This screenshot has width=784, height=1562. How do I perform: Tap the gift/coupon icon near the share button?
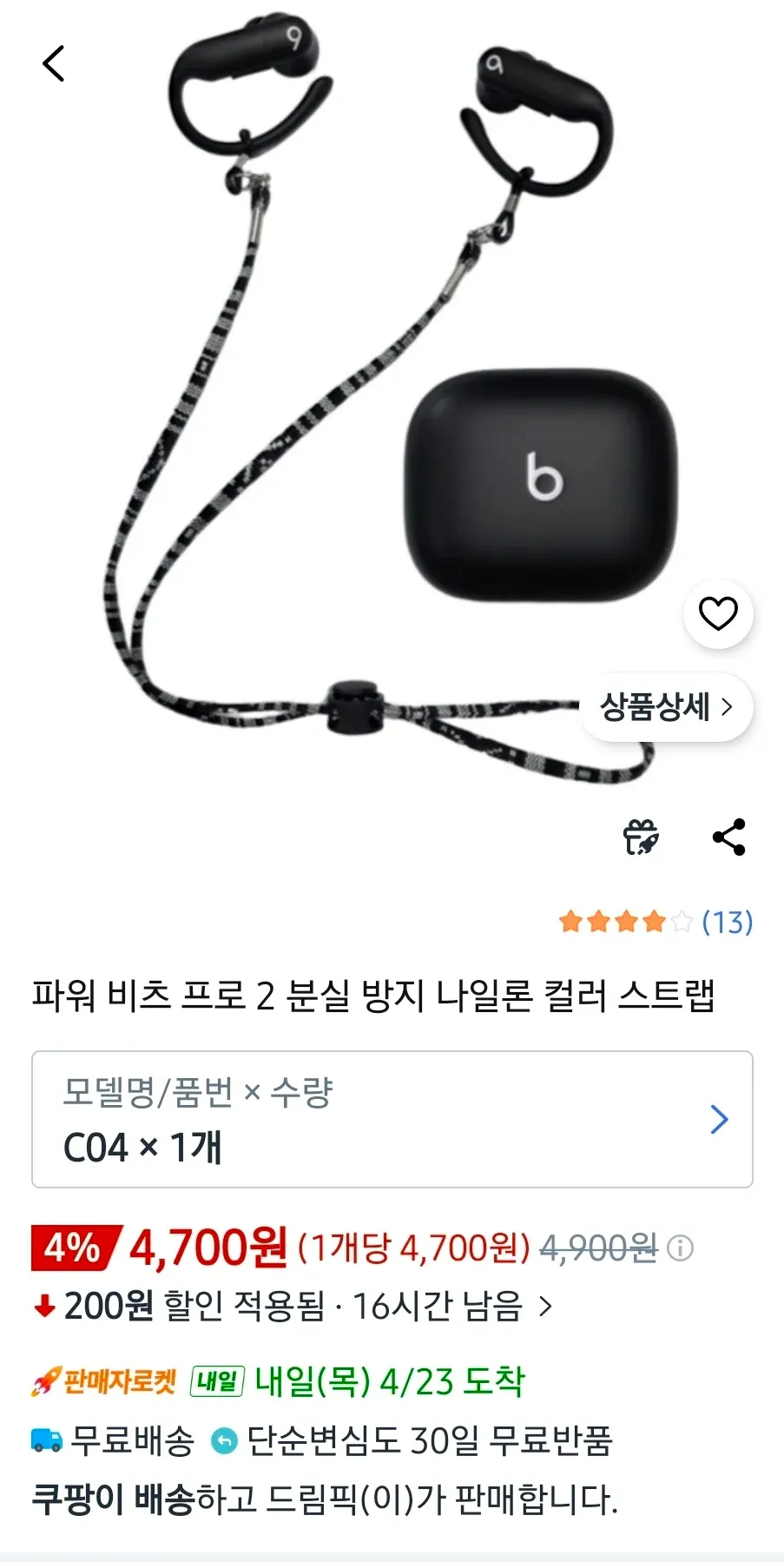pyautogui.click(x=640, y=837)
